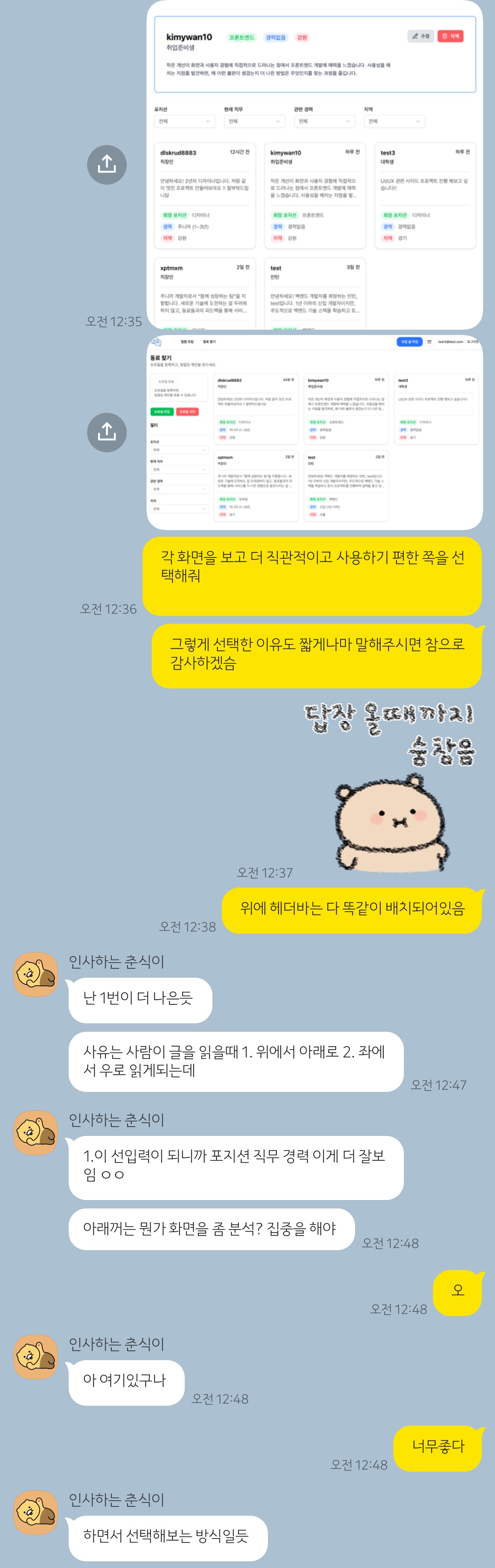The image size is (495, 1568).
Task: Share the 동료 찾기 screenshot image
Action: pos(106,432)
